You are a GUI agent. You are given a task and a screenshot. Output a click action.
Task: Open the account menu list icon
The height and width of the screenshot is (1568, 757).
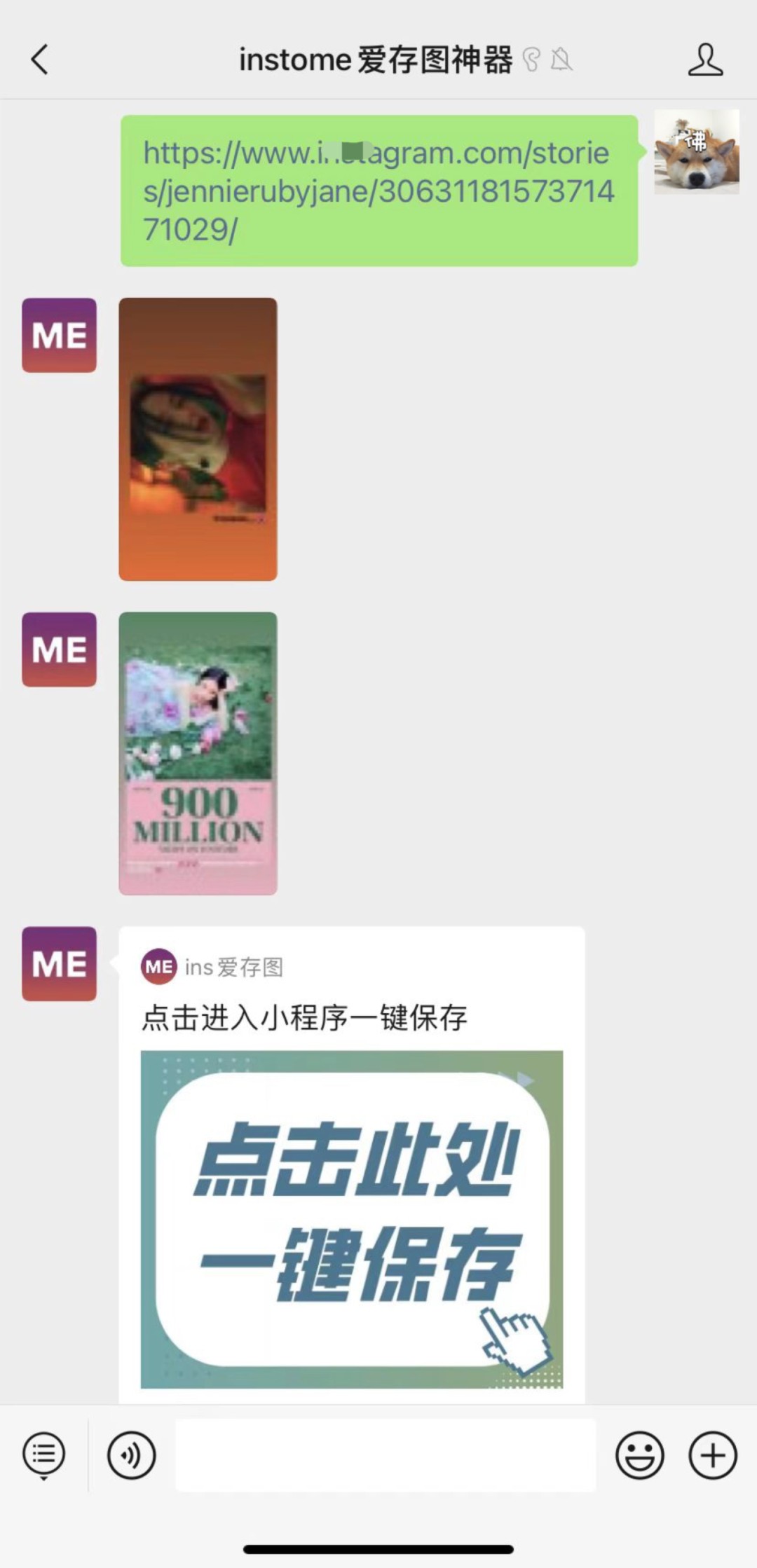point(44,1455)
